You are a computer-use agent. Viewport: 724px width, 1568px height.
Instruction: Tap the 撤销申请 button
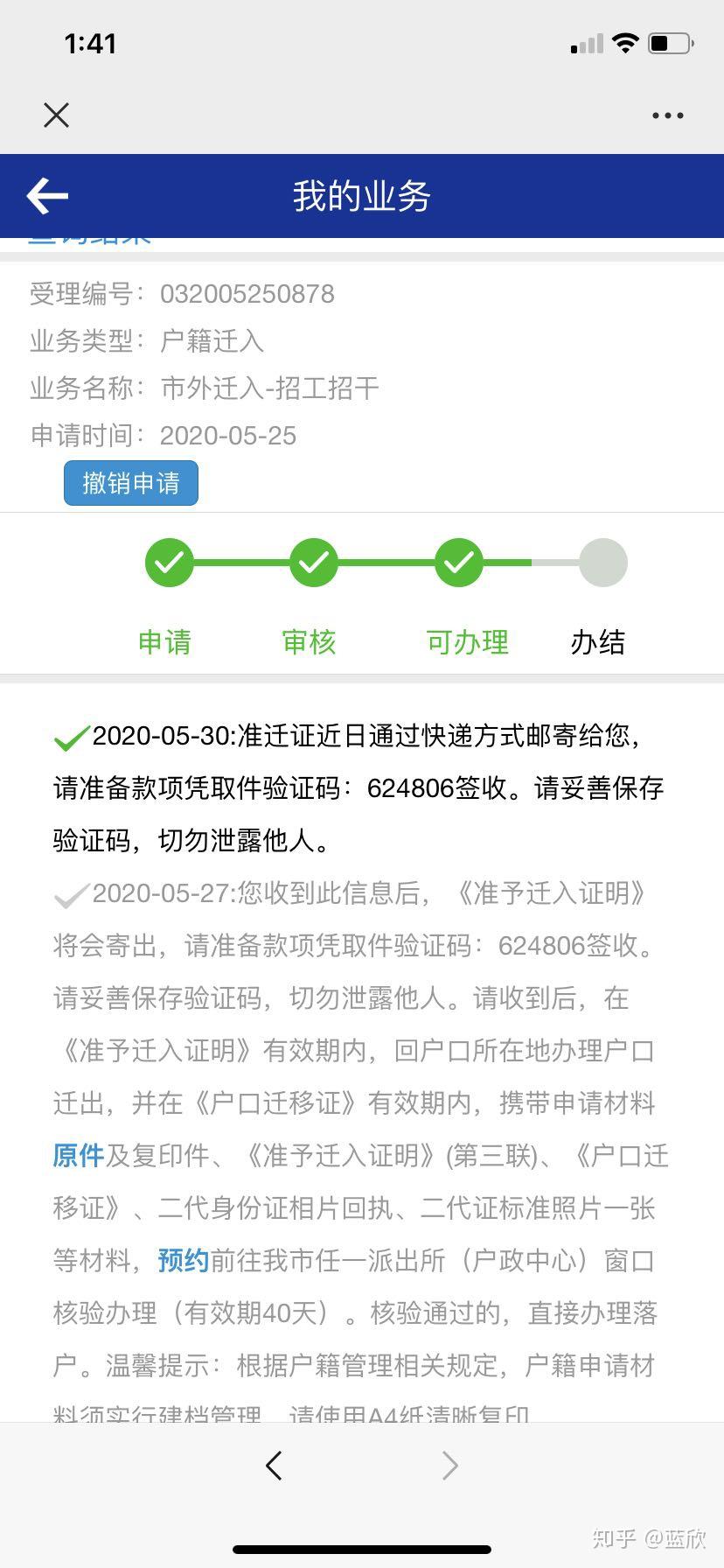click(131, 483)
